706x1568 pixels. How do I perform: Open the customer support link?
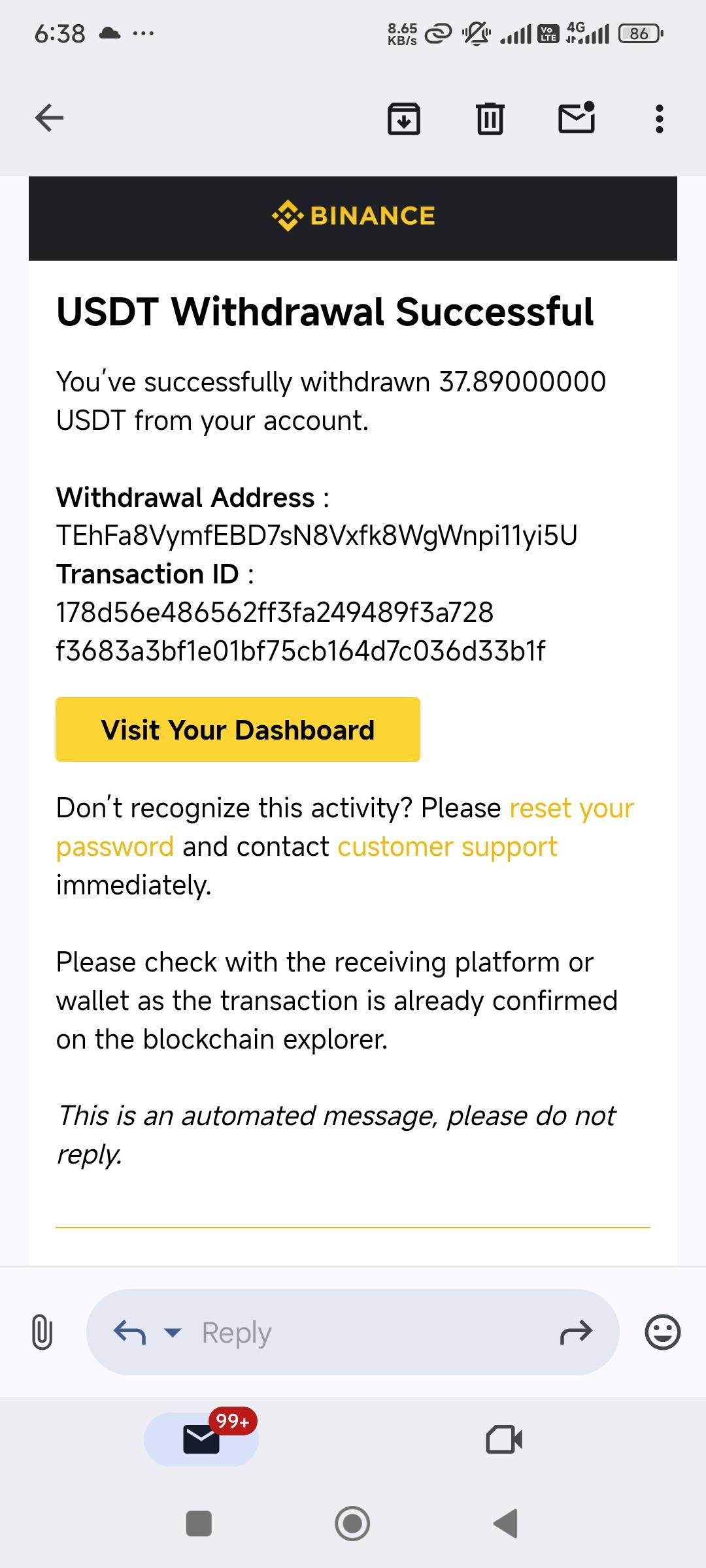pos(447,847)
